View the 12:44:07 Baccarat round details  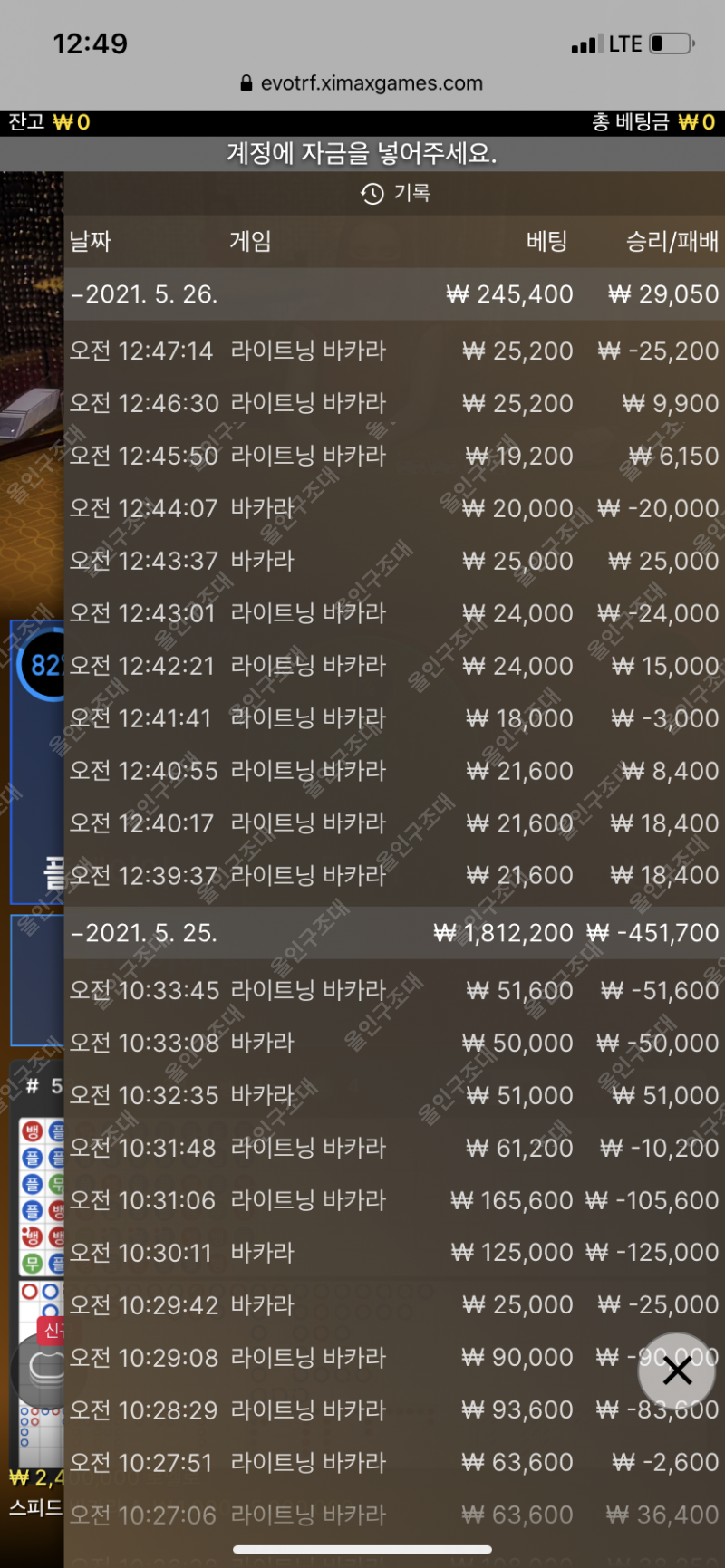pyautogui.click(x=394, y=508)
